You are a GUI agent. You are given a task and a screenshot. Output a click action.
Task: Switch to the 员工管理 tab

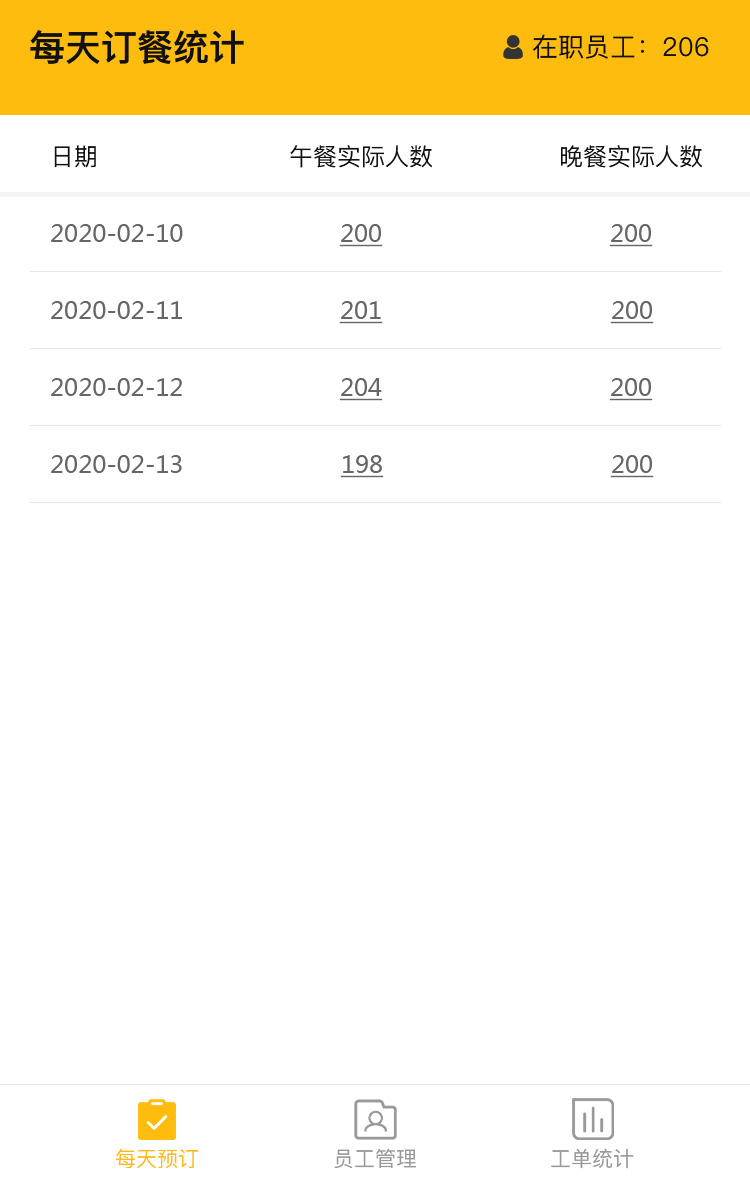pos(375,1135)
